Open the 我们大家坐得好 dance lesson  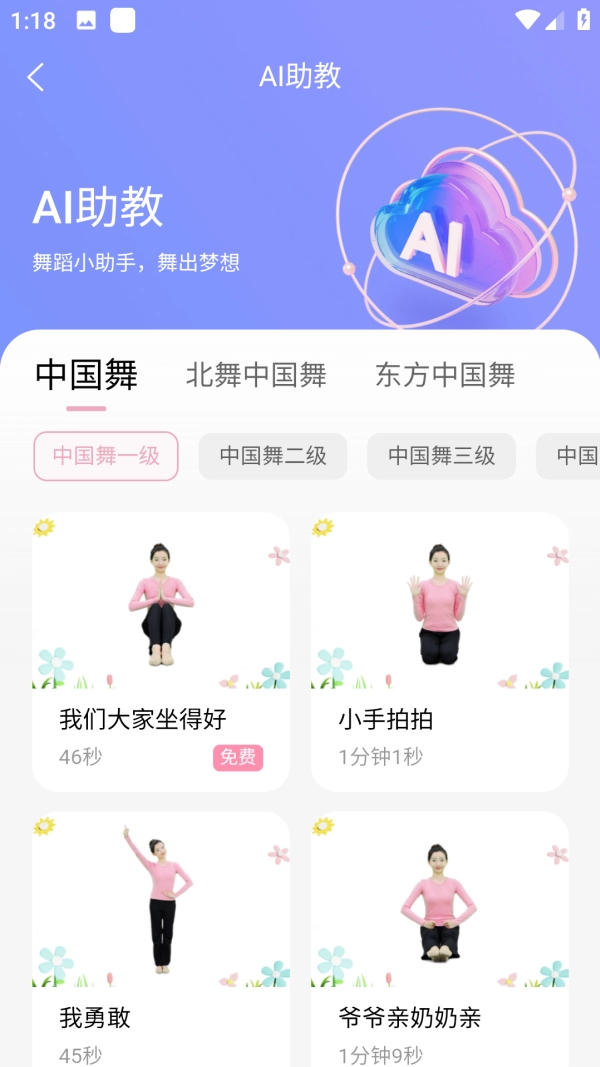pos(160,650)
